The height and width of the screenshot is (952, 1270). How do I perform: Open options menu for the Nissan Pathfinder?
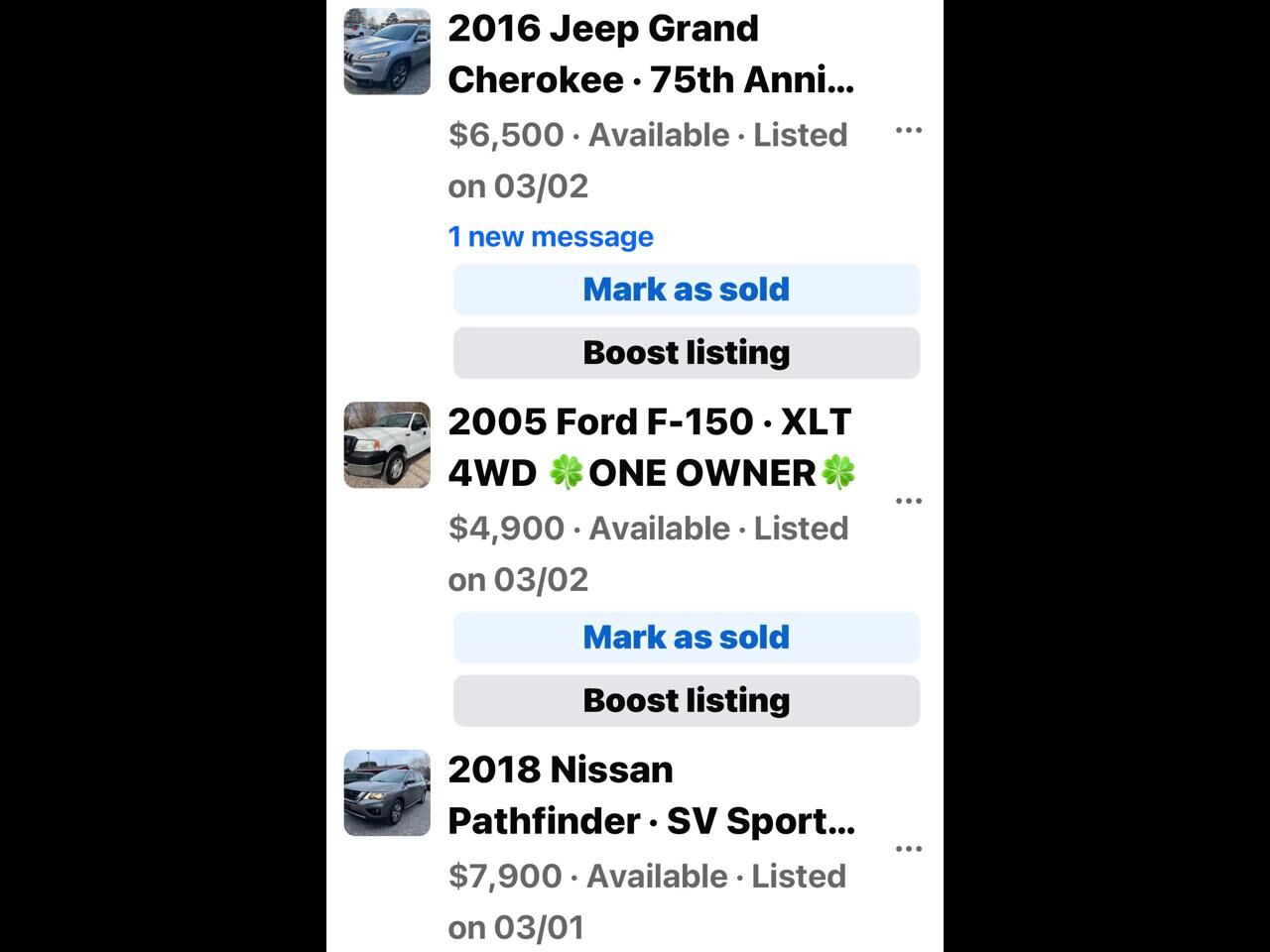(908, 849)
